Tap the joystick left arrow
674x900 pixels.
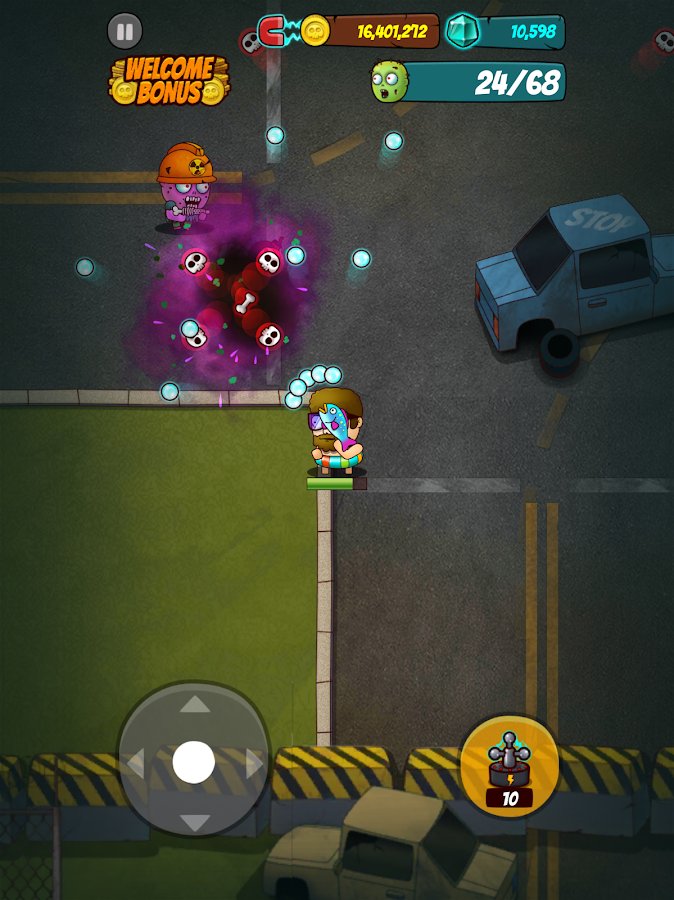tap(135, 764)
